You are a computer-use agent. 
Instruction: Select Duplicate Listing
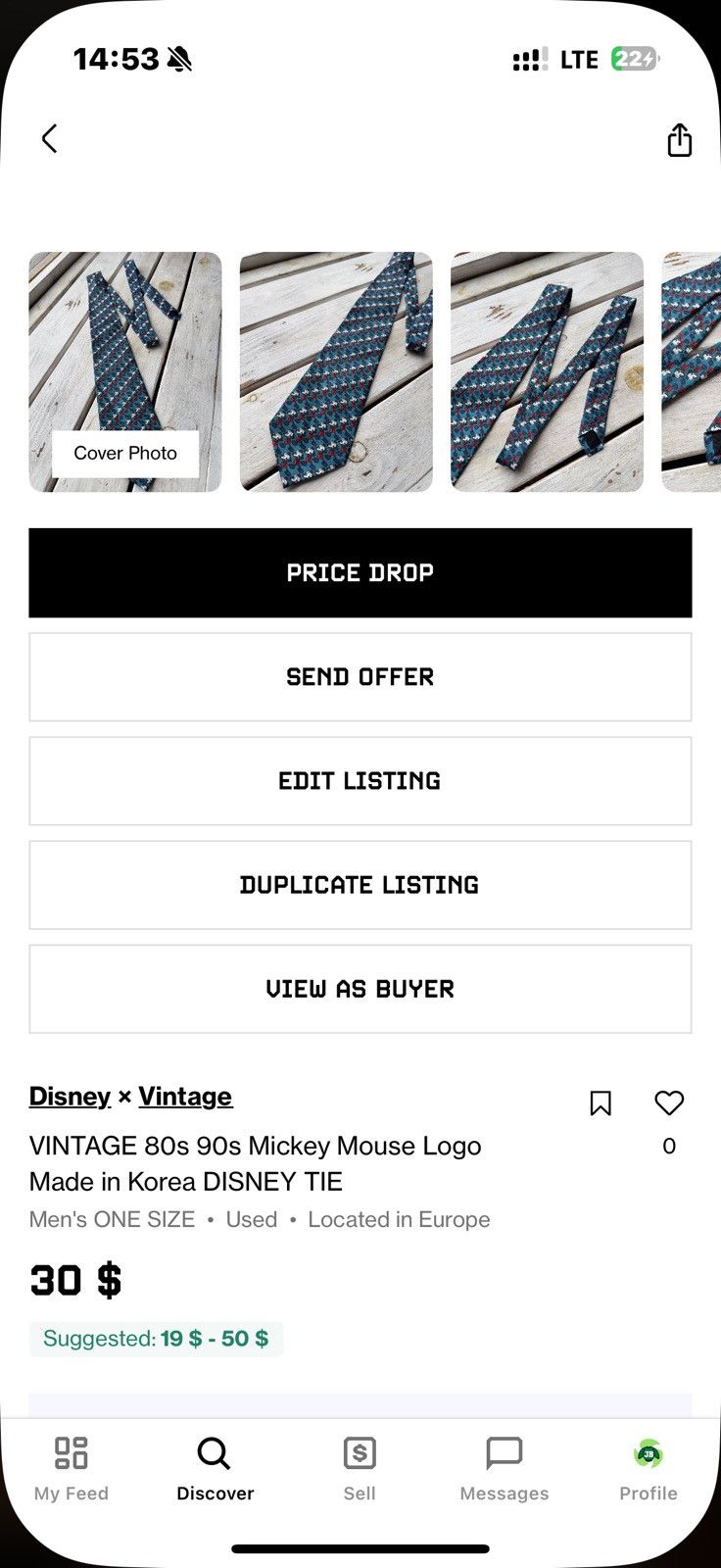click(x=360, y=885)
